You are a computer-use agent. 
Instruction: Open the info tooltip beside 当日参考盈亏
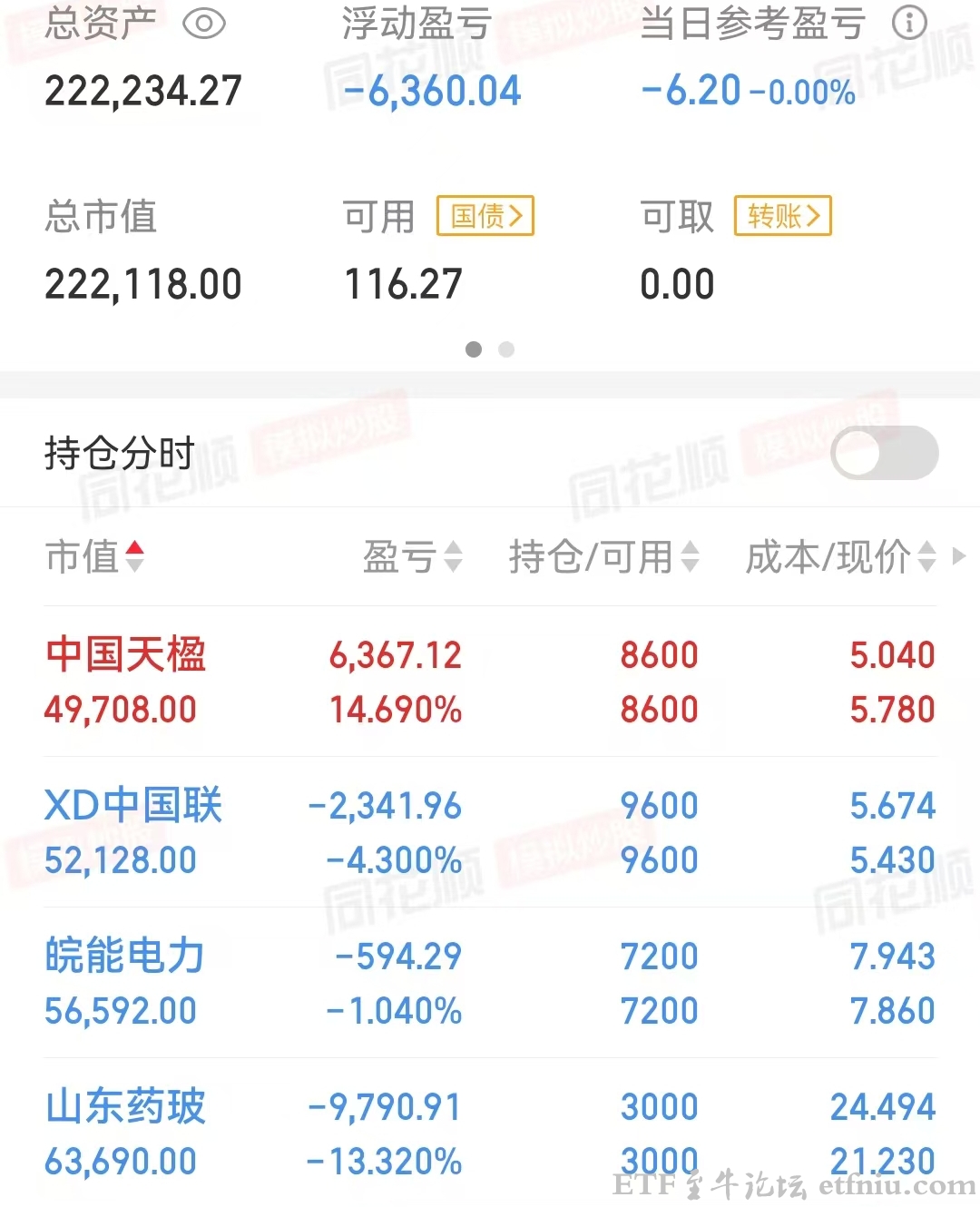click(x=911, y=25)
